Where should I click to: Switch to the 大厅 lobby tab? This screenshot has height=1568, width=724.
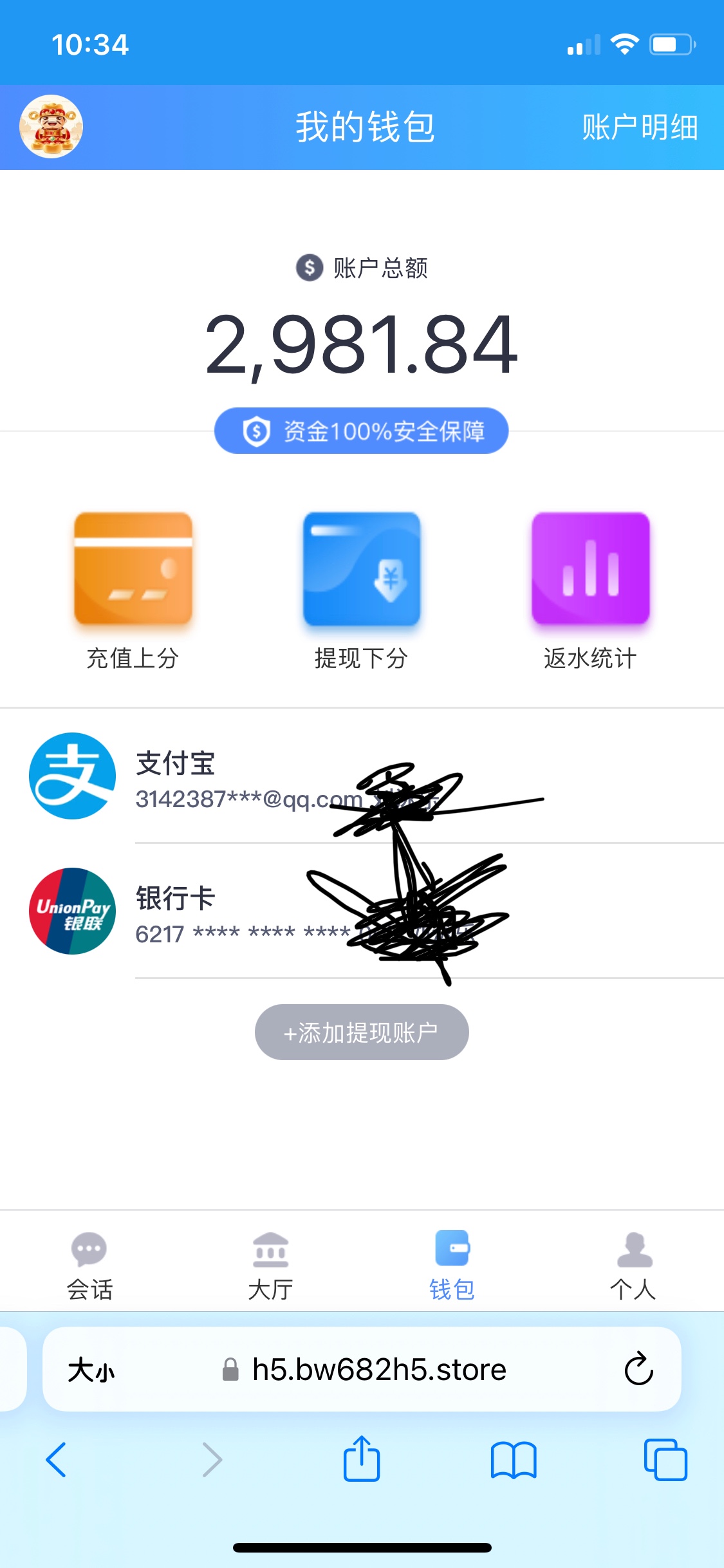(270, 1265)
